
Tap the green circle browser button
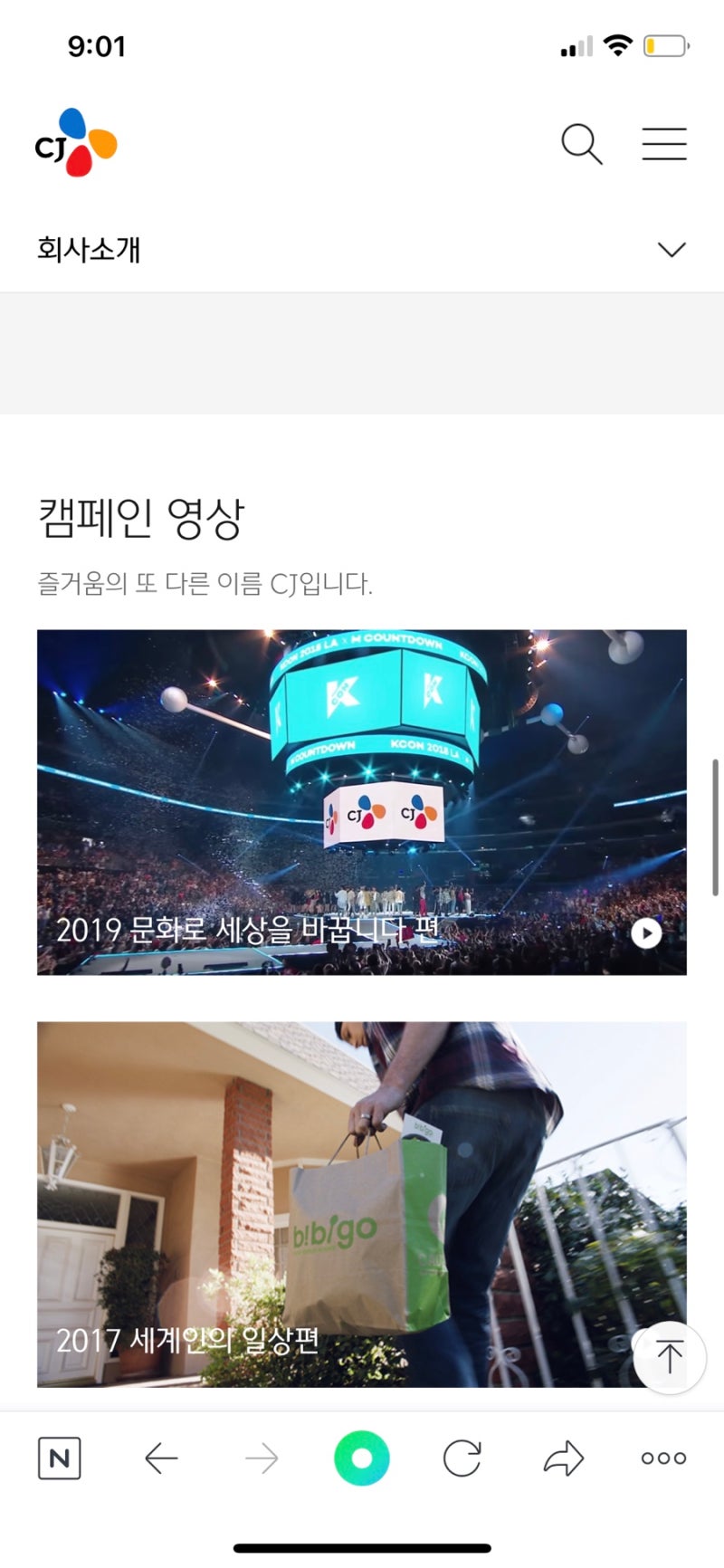[362, 1458]
